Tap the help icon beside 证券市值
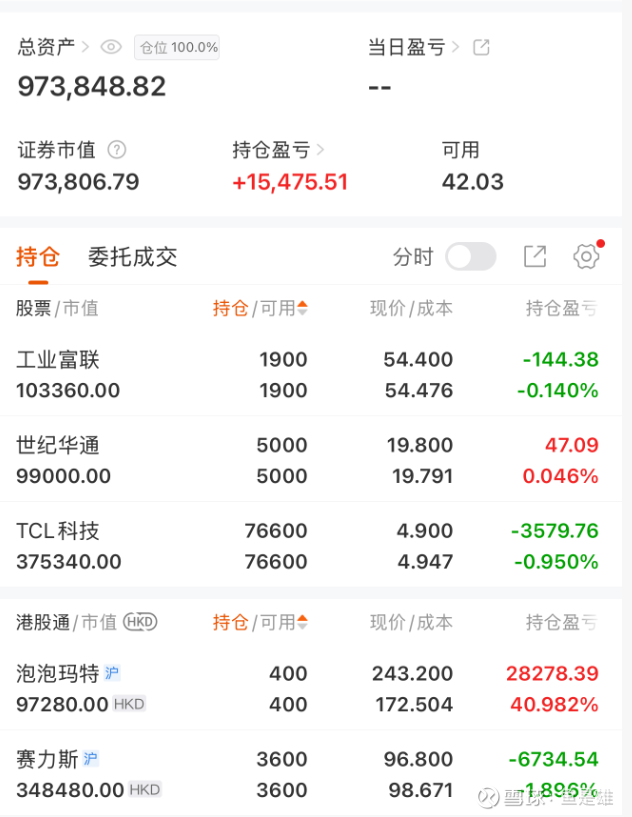 pyautogui.click(x=117, y=150)
